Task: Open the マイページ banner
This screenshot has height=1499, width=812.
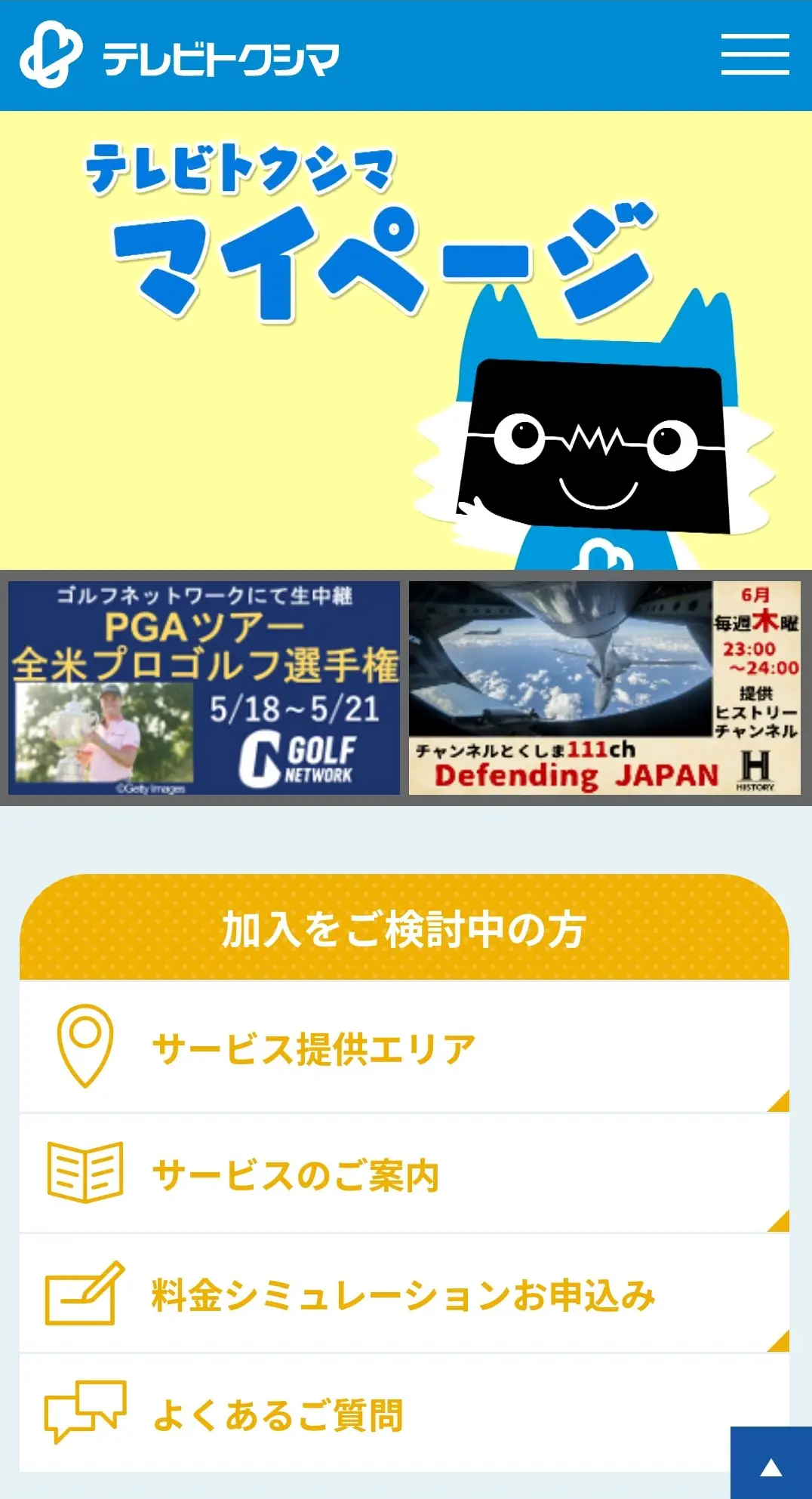Action: pos(406,340)
